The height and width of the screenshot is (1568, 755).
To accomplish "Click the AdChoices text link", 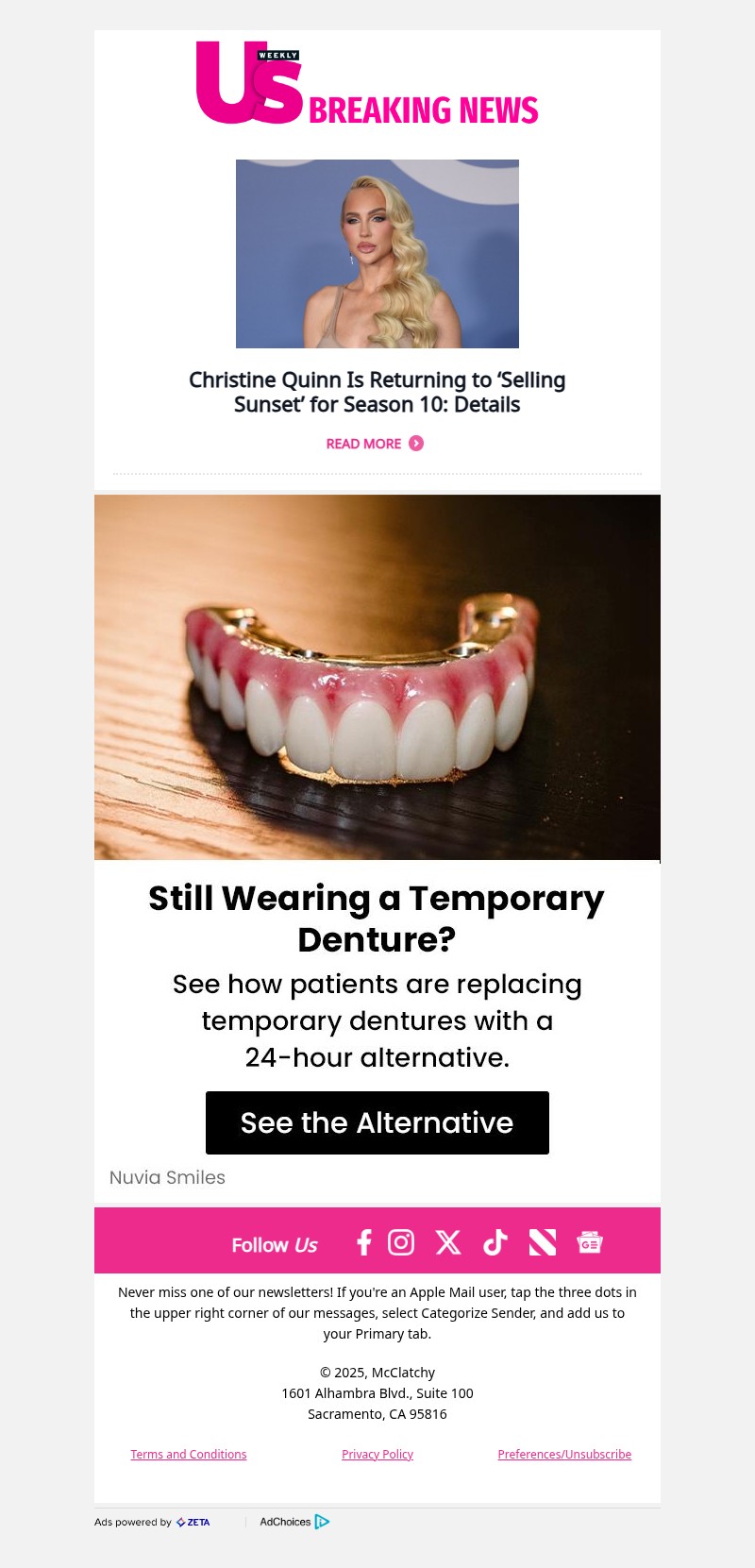I will [x=286, y=1522].
